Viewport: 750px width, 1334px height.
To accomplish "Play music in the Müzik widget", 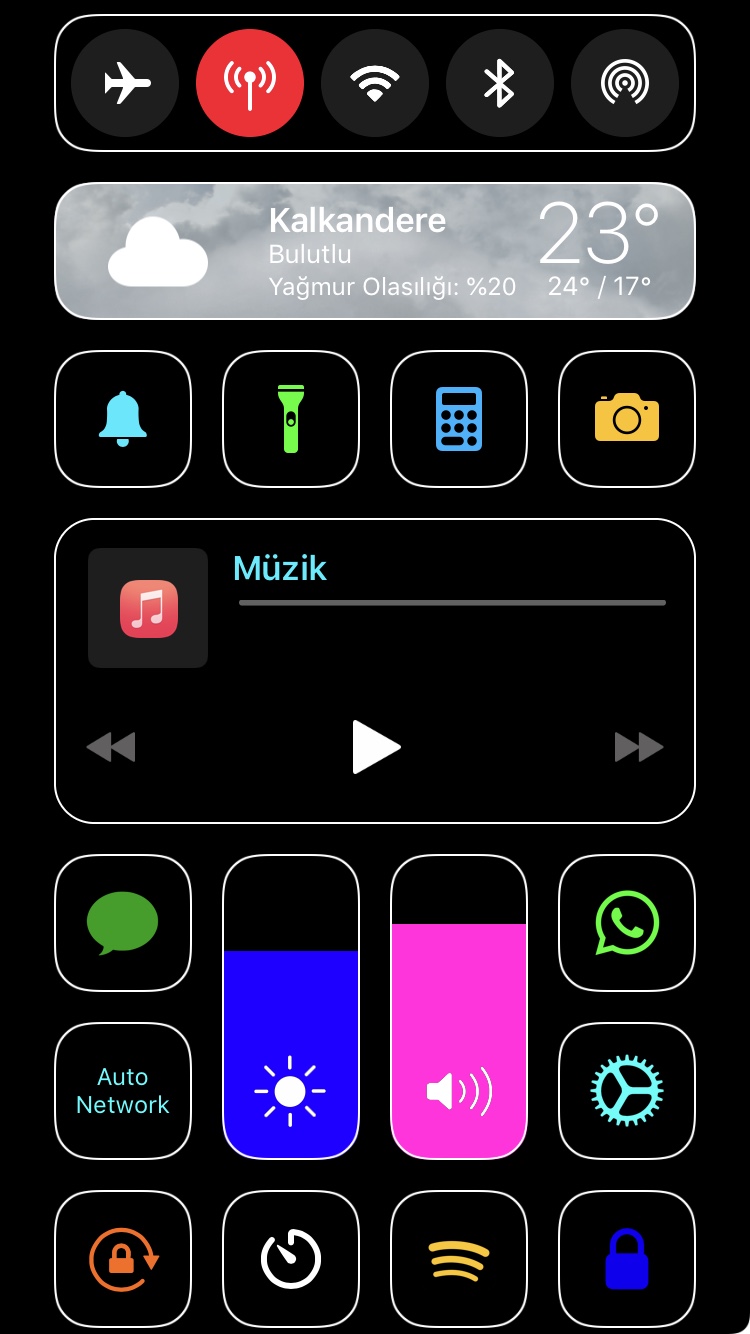I will pyautogui.click(x=376, y=747).
